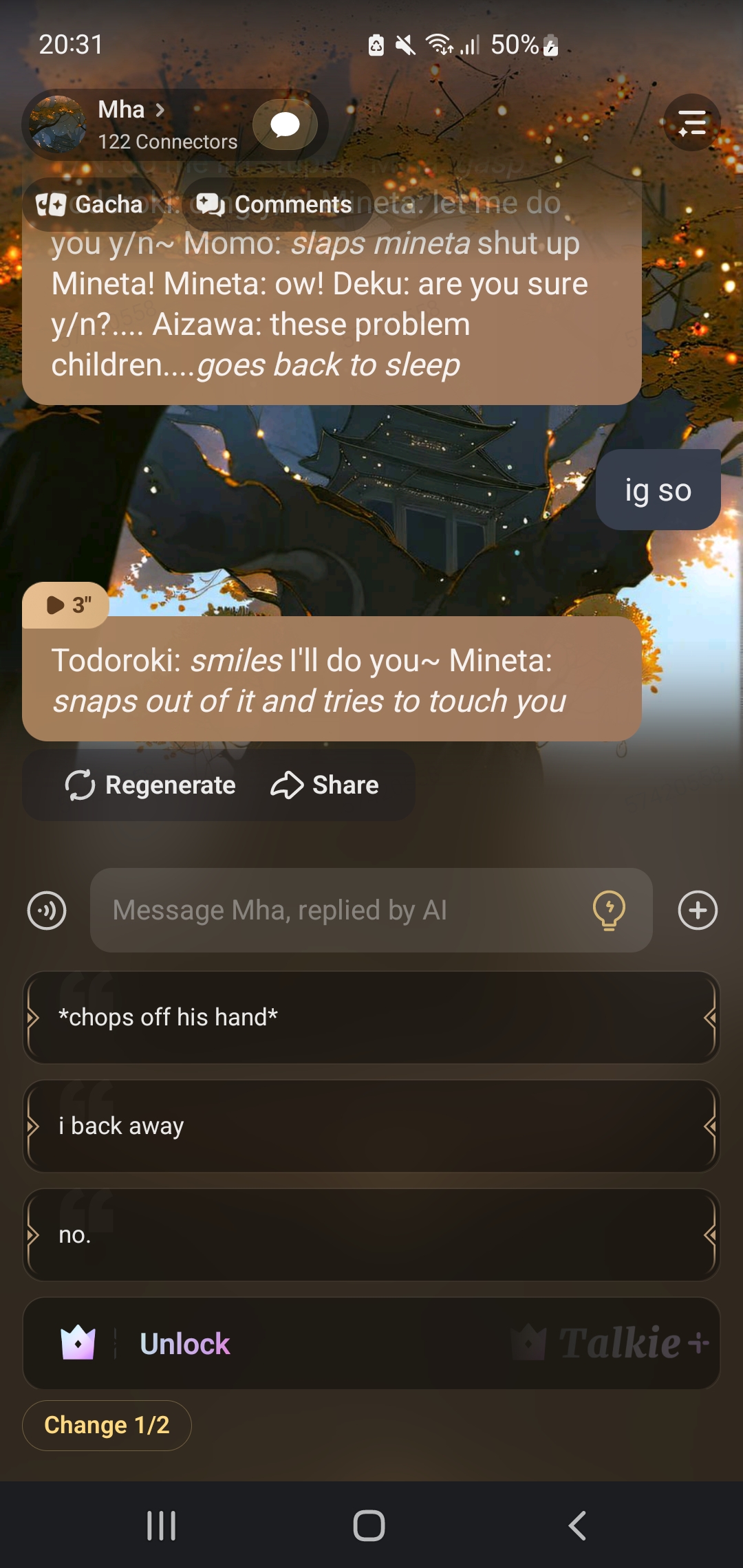The height and width of the screenshot is (1568, 743).
Task: Tap the chat bubble icon beside Mha
Action: (285, 125)
